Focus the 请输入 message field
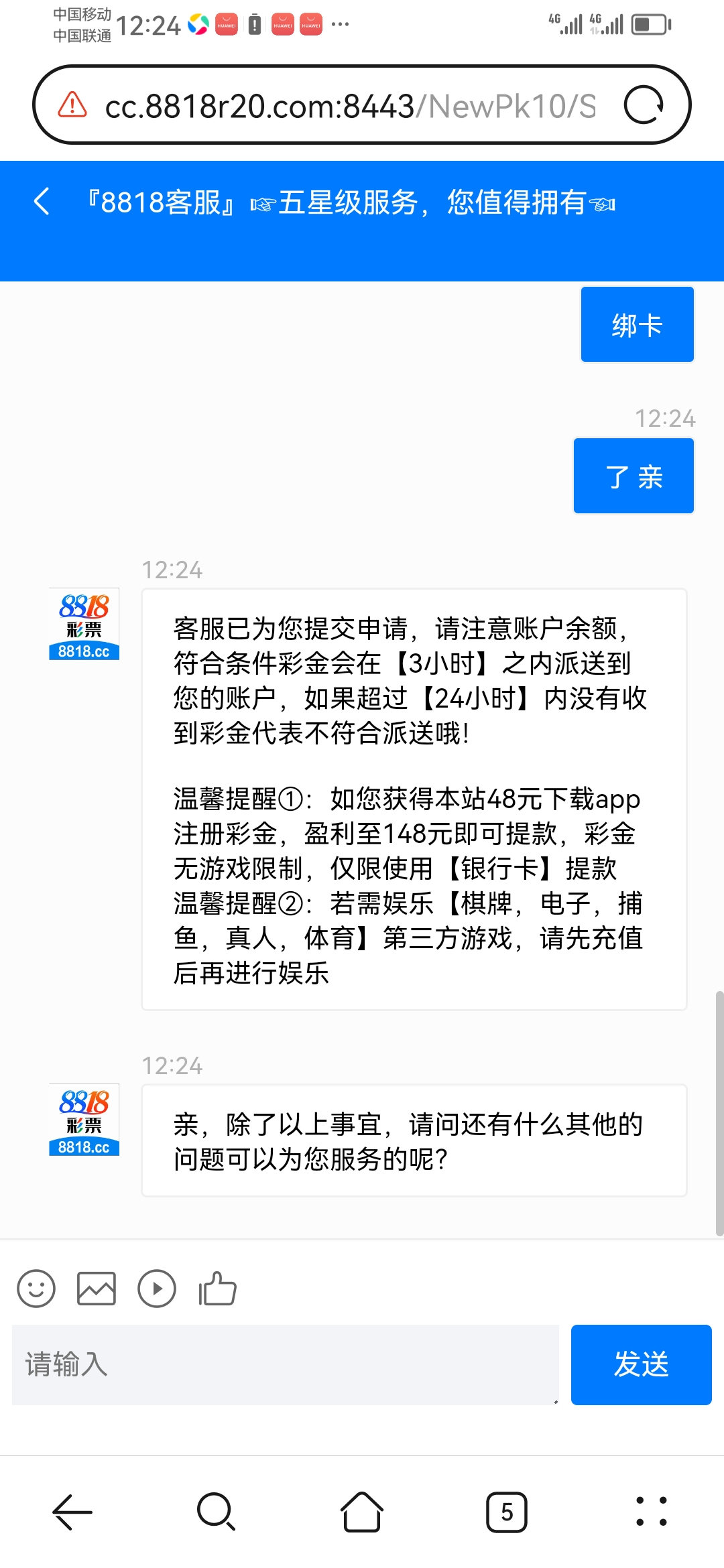Screen dimensions: 724x1568 tap(285, 1364)
